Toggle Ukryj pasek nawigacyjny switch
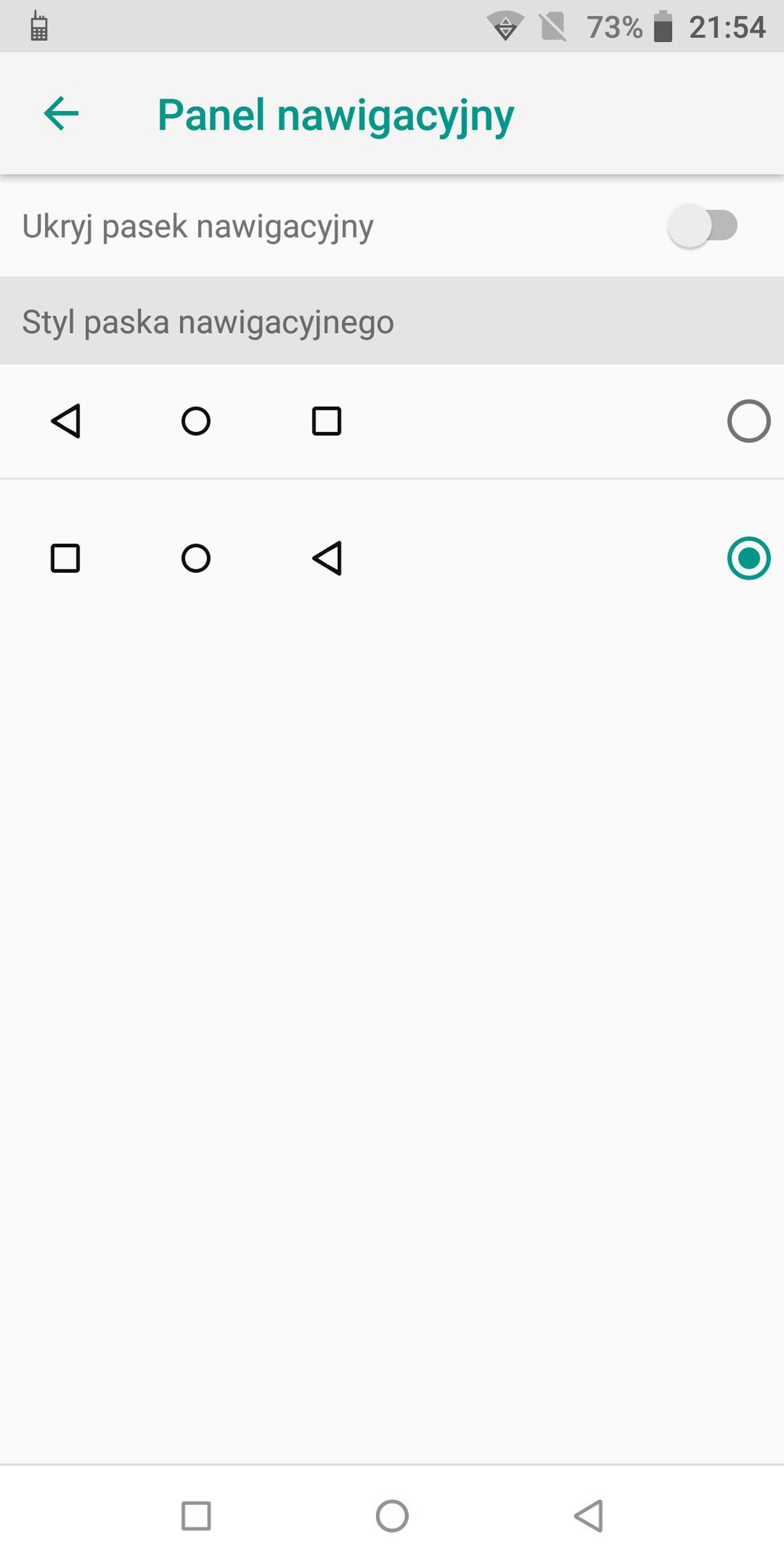The width and height of the screenshot is (784, 1568). point(703,226)
